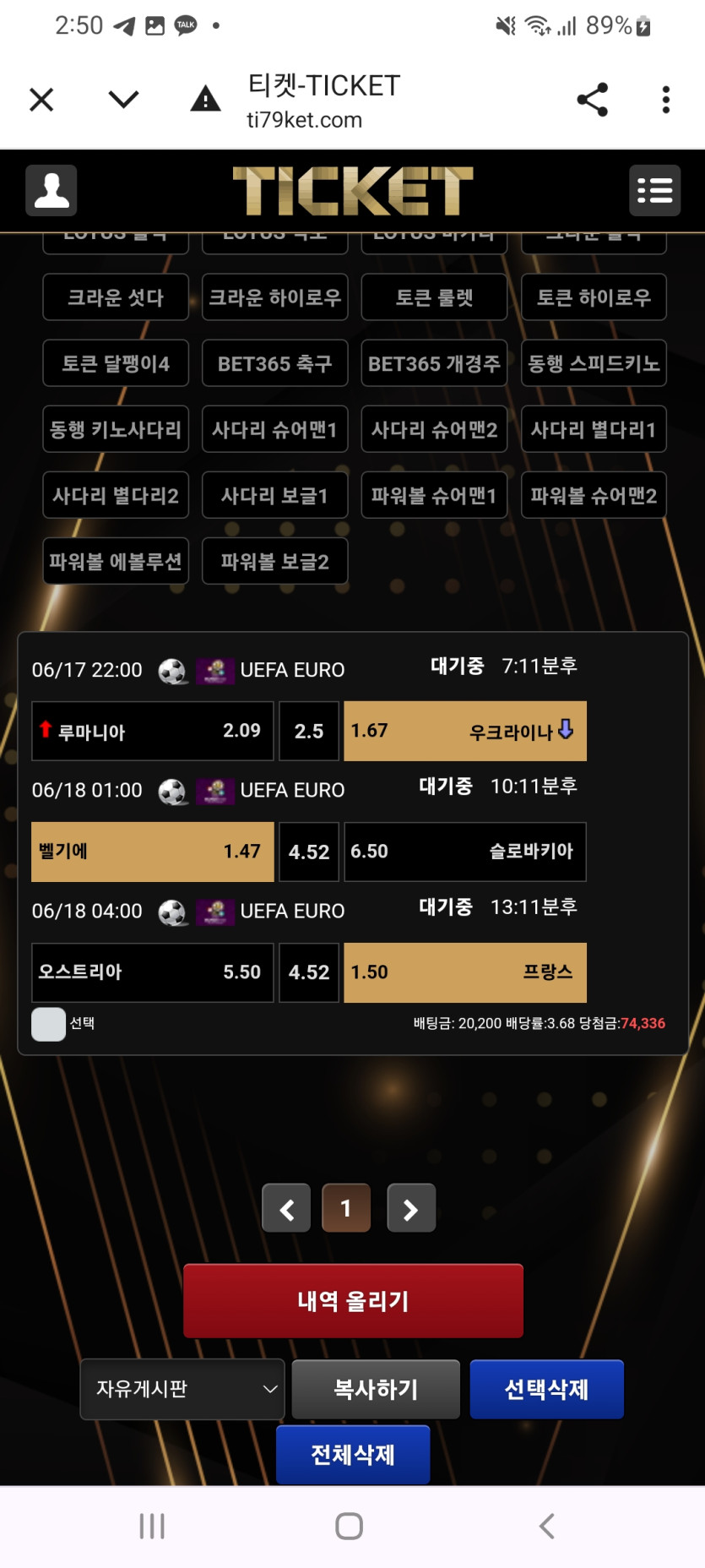Expand the 자유게시판 dropdown
The height and width of the screenshot is (1568, 705).
tap(182, 1389)
